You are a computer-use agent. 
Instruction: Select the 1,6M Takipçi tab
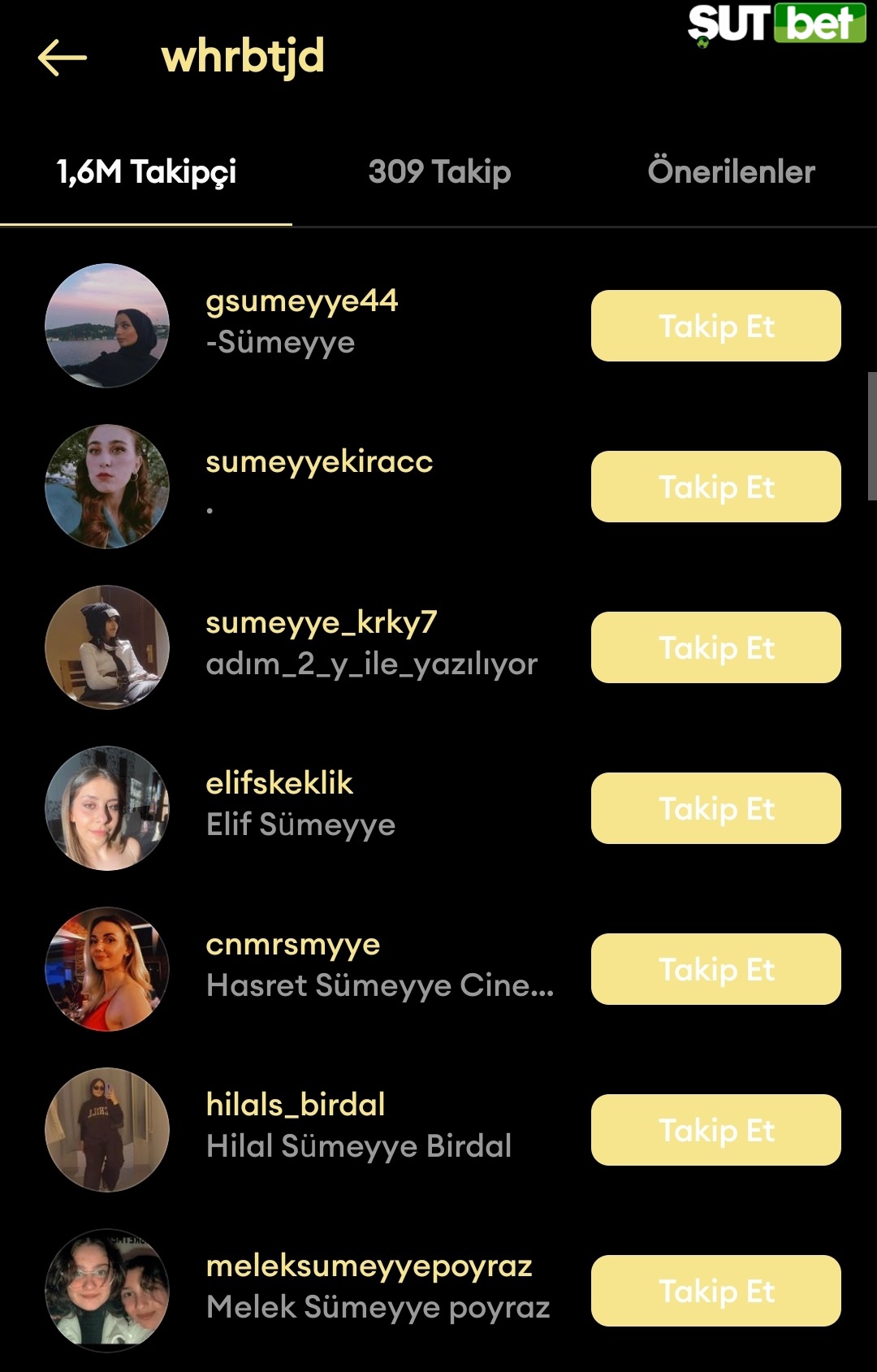click(x=146, y=172)
